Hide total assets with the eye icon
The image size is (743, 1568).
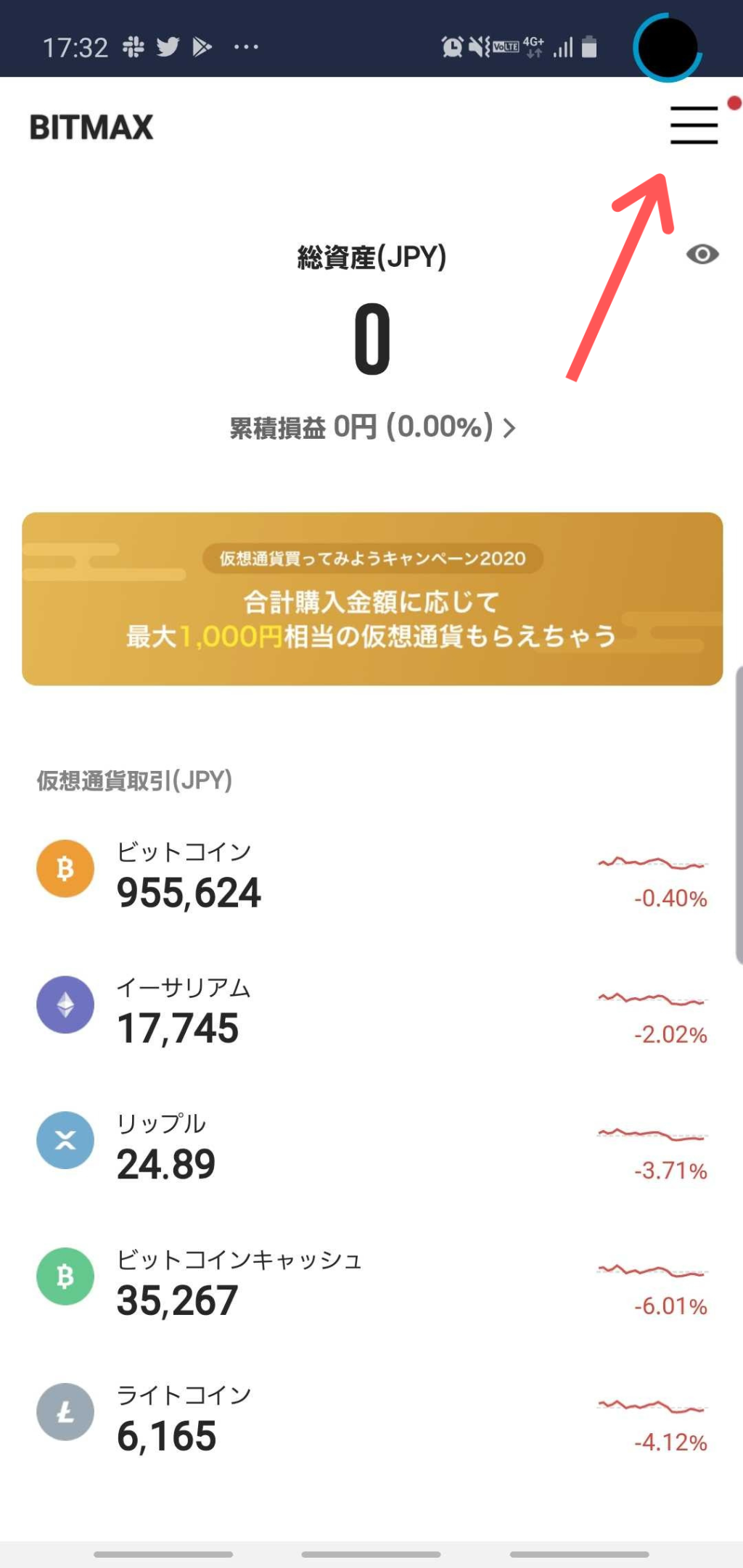click(x=702, y=254)
